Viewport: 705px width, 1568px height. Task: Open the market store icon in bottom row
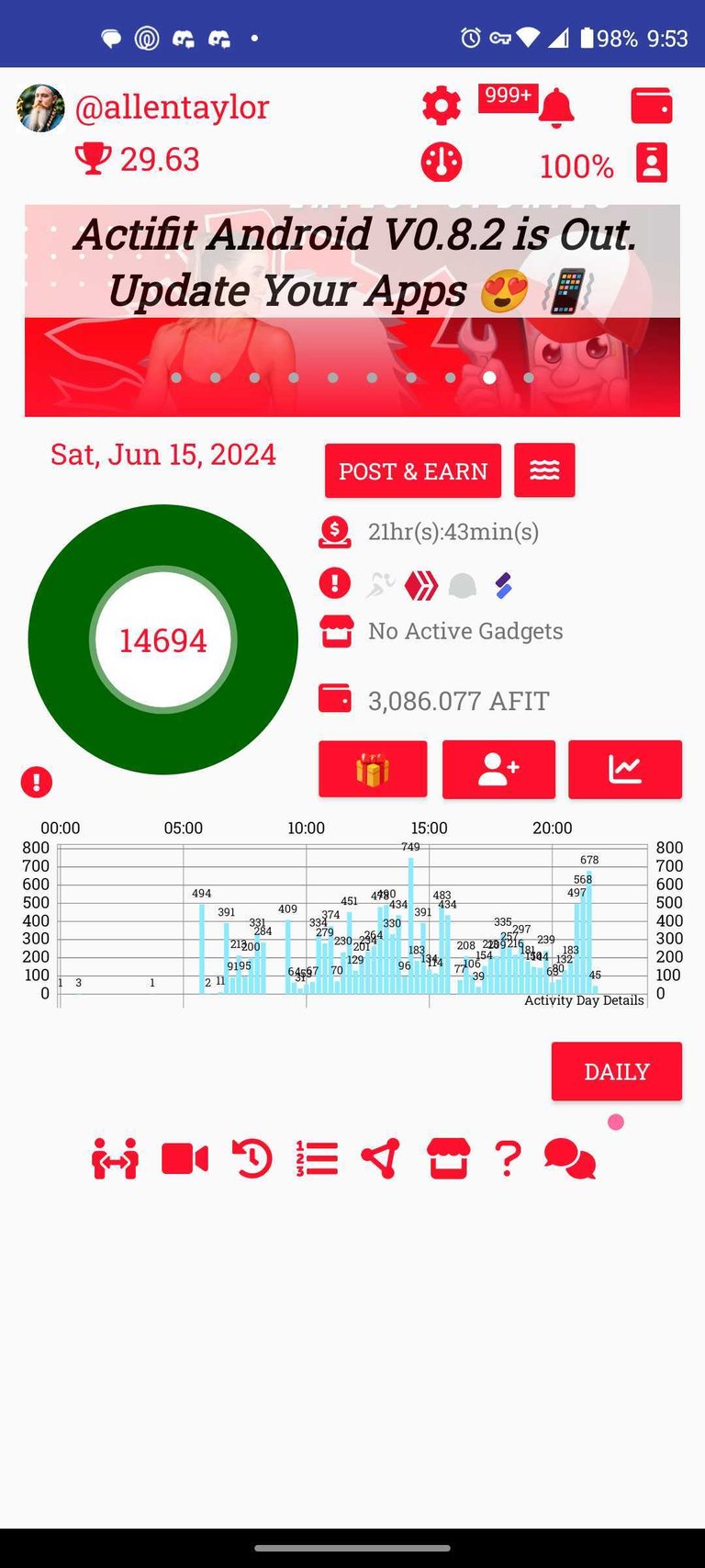448,1159
